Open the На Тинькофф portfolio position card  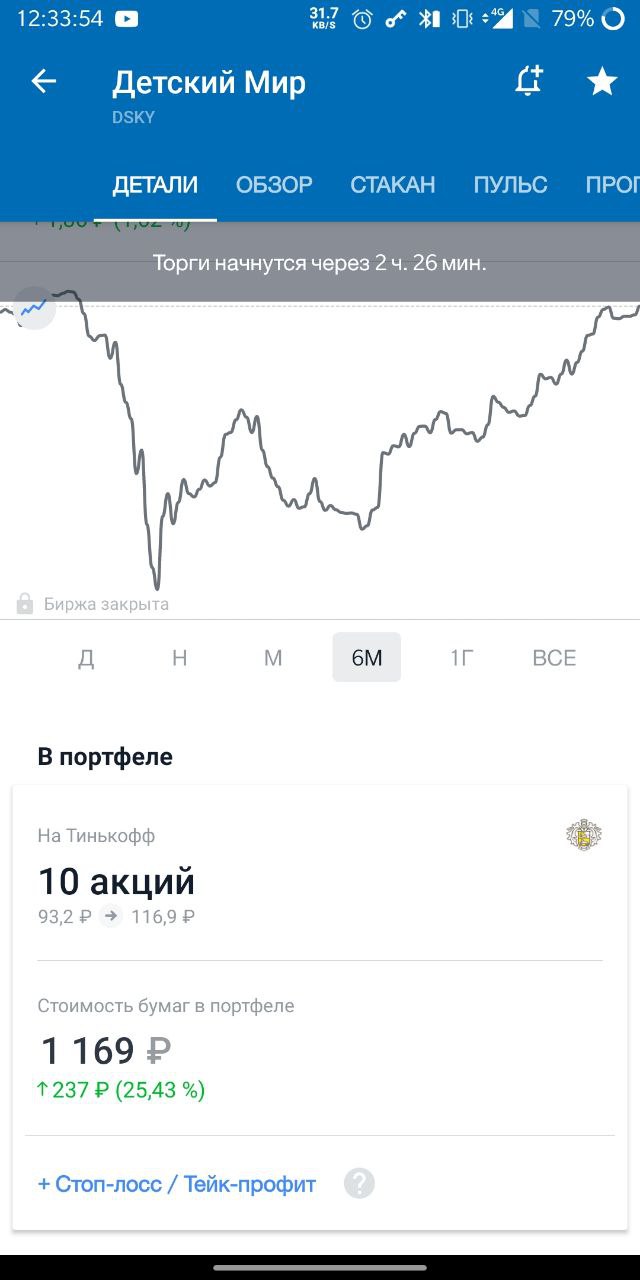[x=320, y=873]
